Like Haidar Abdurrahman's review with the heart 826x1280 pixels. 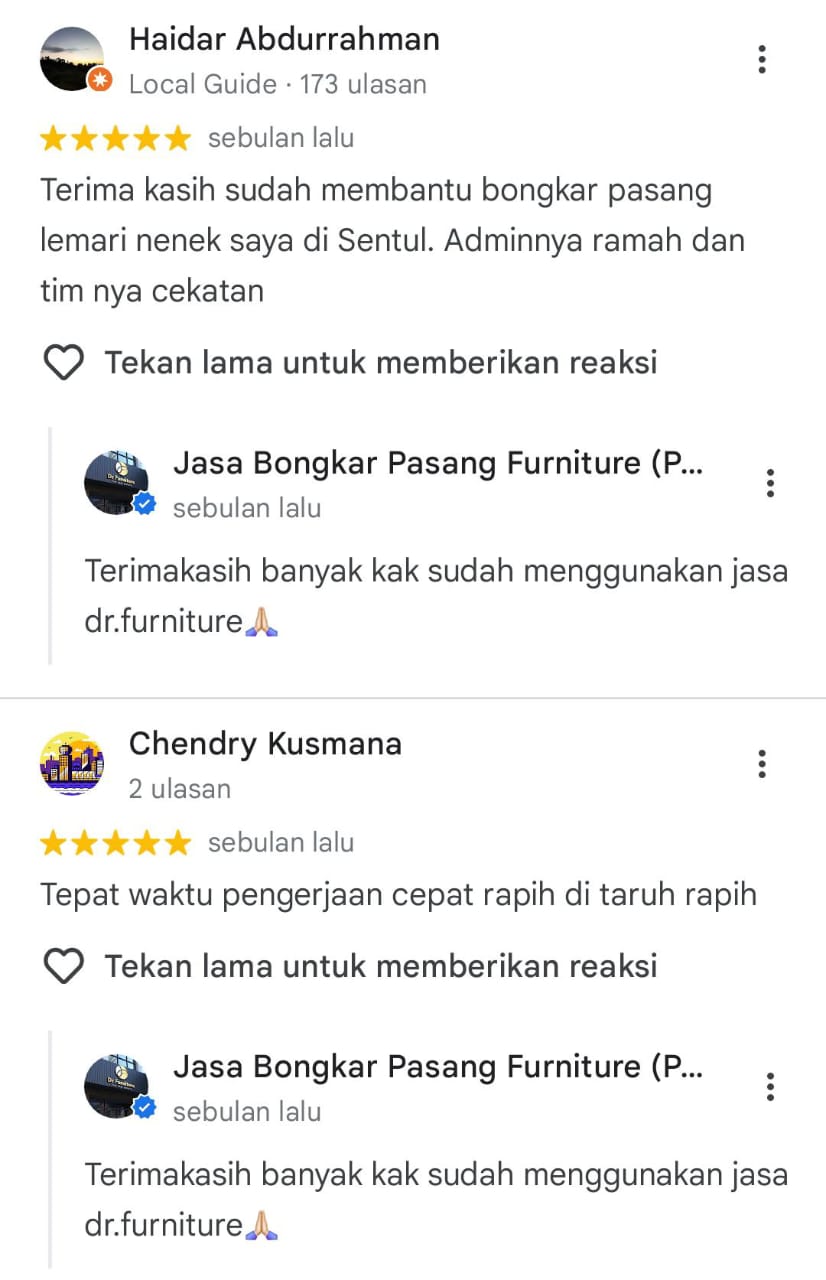click(x=64, y=363)
